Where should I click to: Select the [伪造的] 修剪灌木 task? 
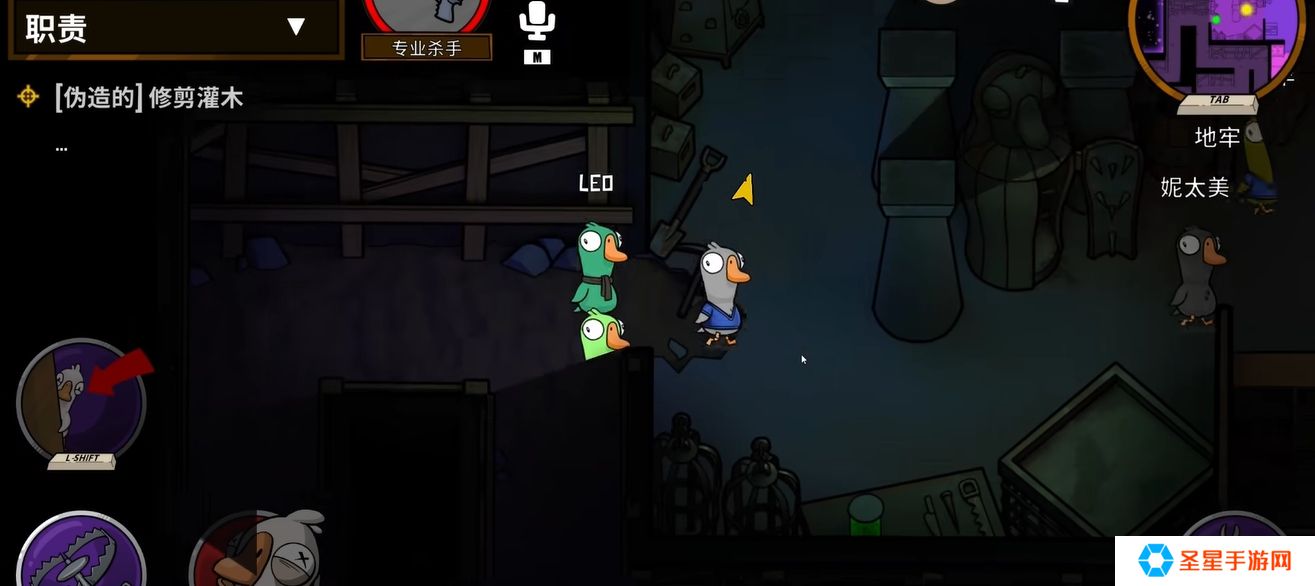click(x=148, y=97)
